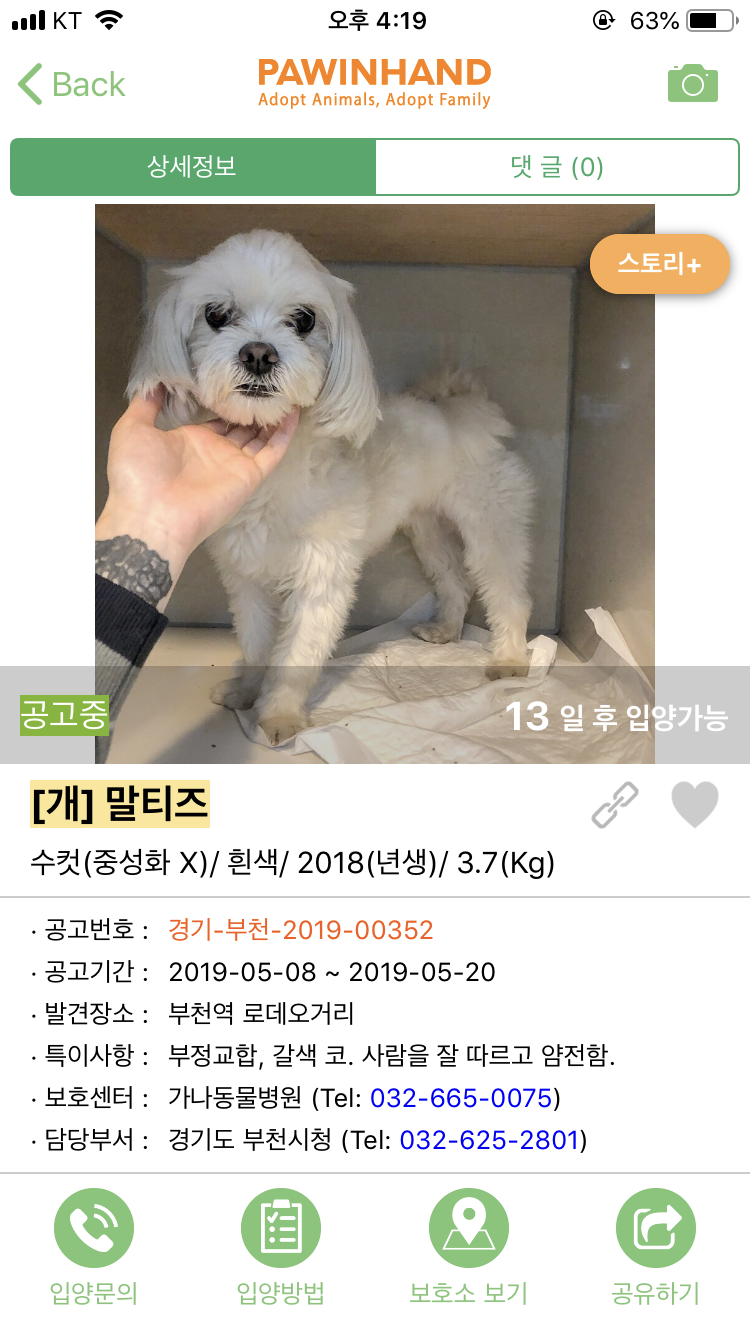Image resolution: width=750 pixels, height=1334 pixels.
Task: Copy the listing link via chain icon
Action: pos(615,805)
